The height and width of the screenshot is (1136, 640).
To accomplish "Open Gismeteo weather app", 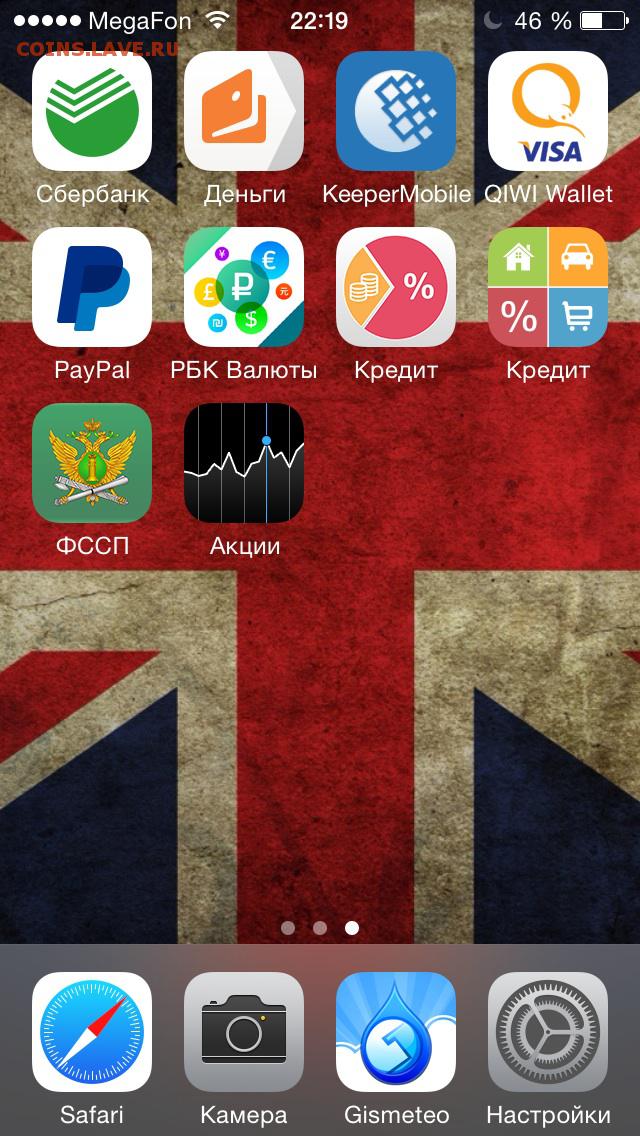I will coord(396,1032).
